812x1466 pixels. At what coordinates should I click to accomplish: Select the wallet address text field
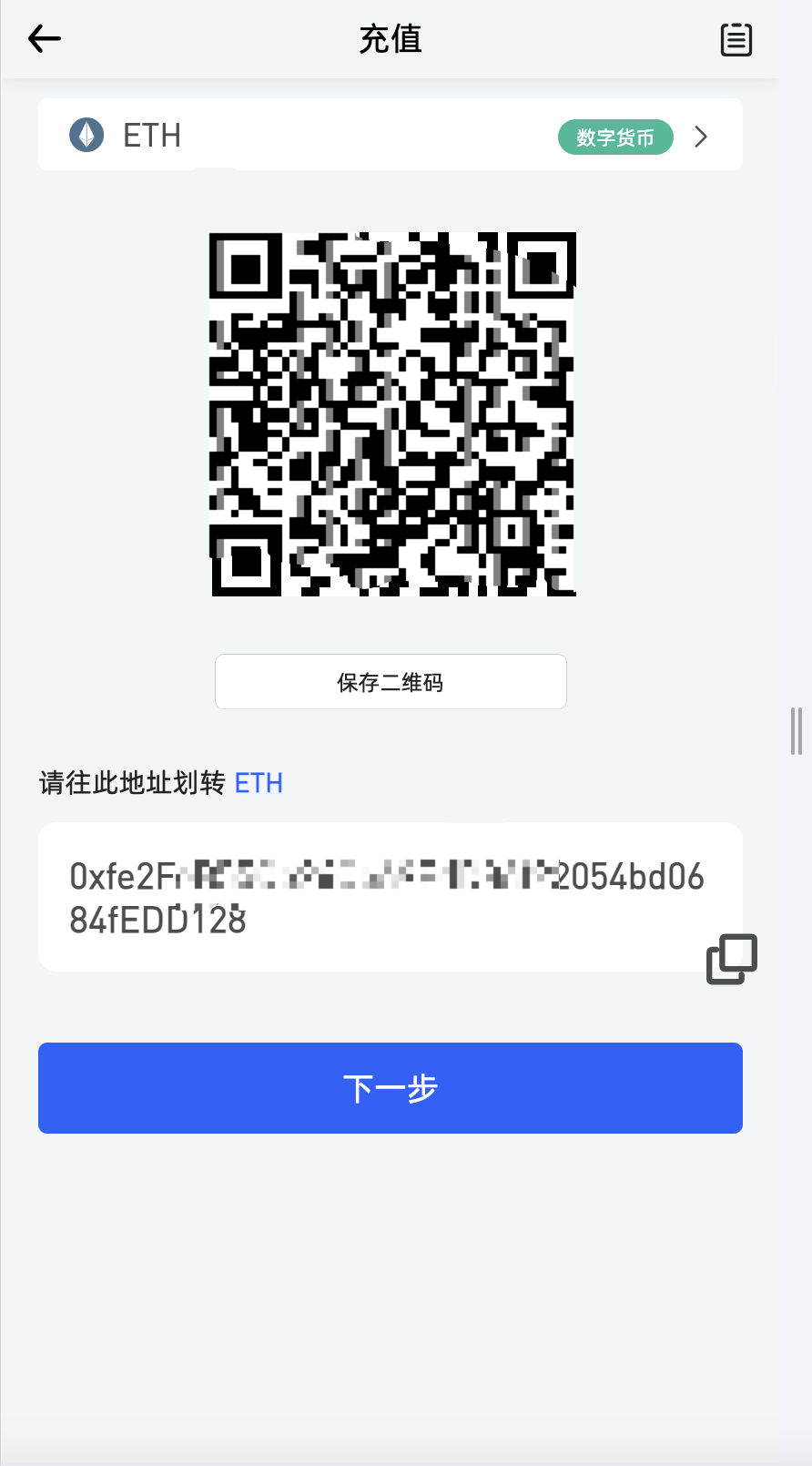pyautogui.click(x=390, y=897)
